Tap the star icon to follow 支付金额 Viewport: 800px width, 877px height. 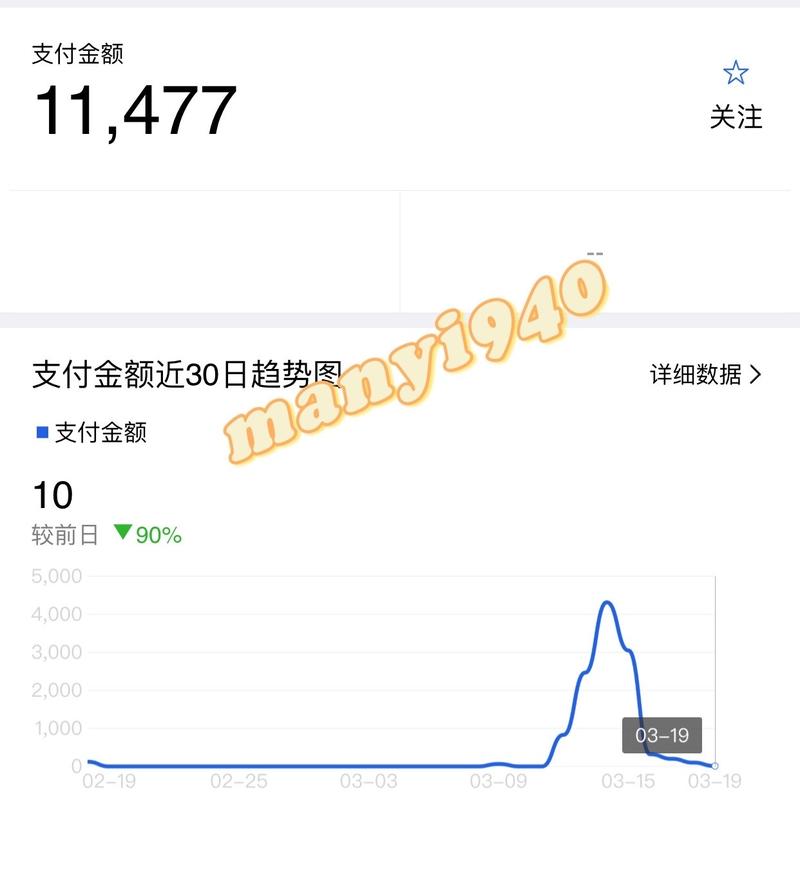738,71
